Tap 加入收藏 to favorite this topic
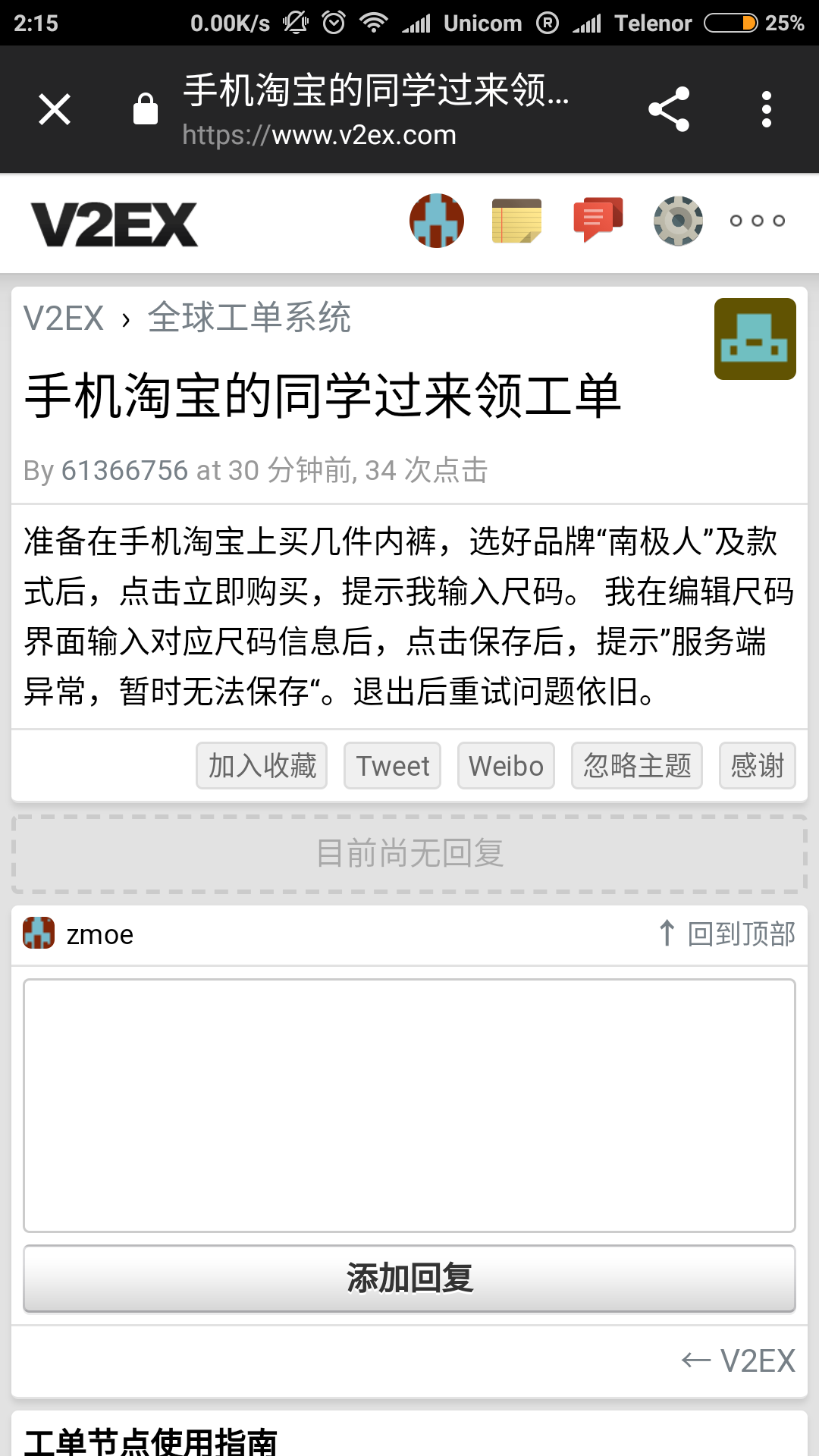The image size is (819, 1456). tap(262, 766)
